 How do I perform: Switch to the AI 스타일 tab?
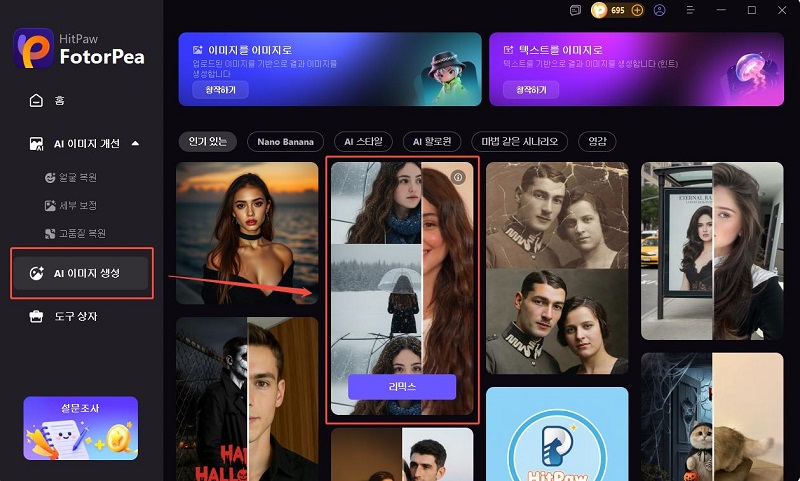[363, 142]
